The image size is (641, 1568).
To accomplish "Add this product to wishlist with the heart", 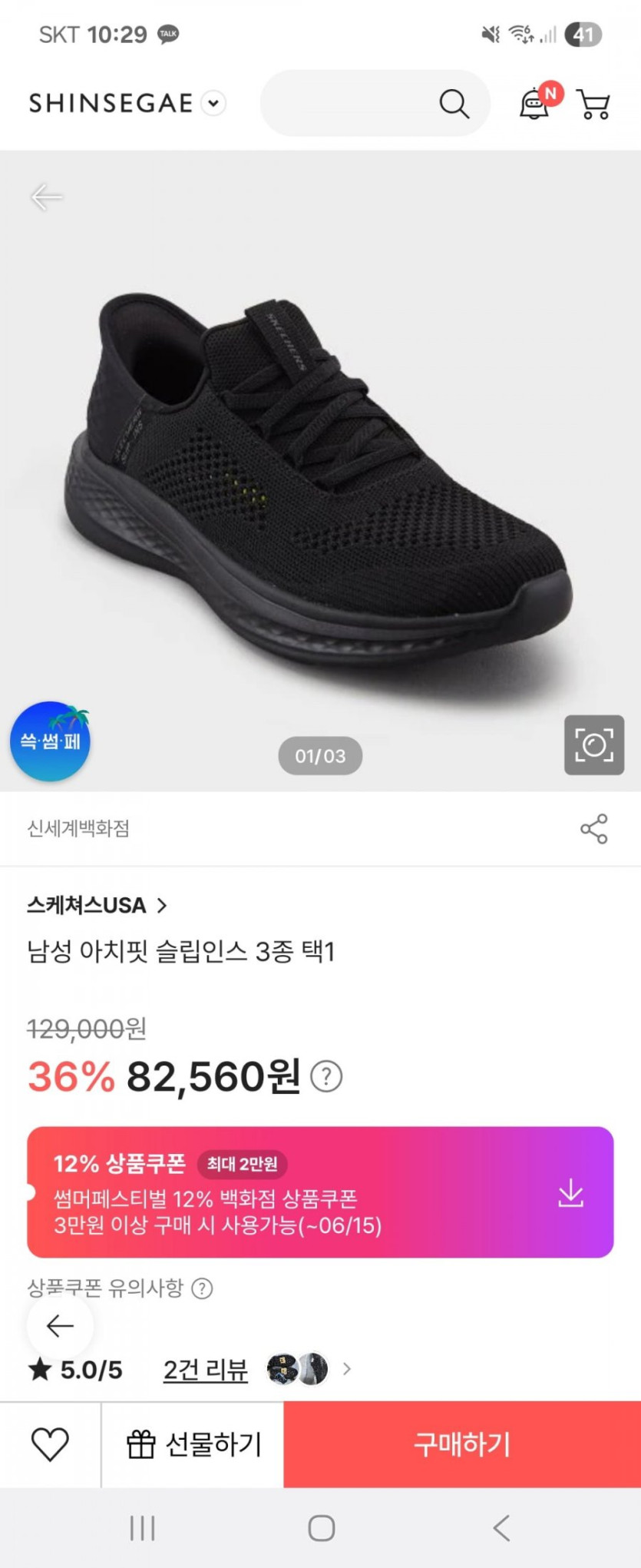I will pos(50,1444).
